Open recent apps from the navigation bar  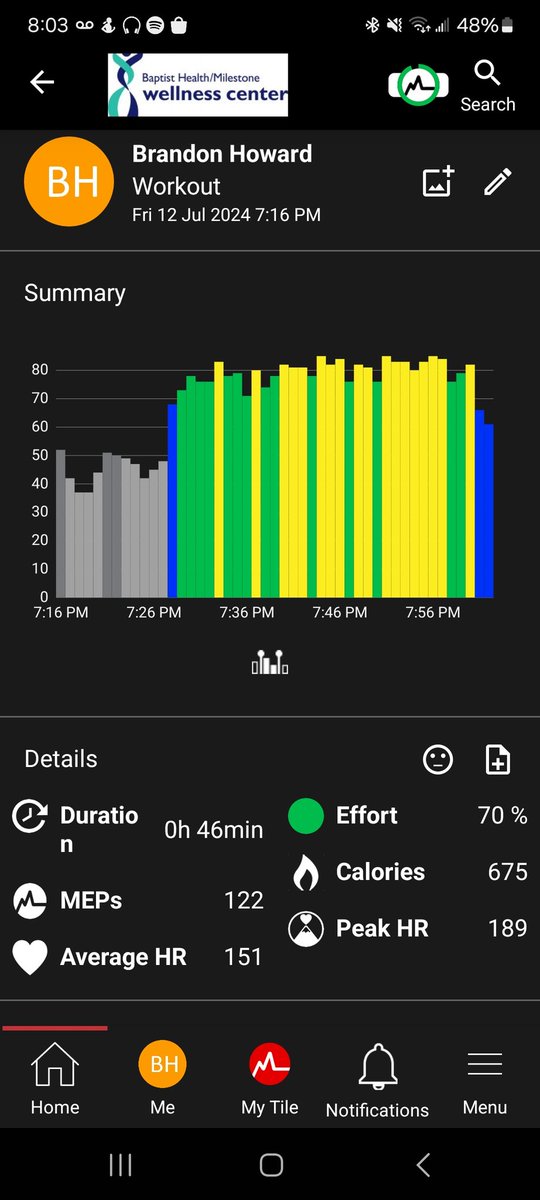click(x=120, y=1164)
